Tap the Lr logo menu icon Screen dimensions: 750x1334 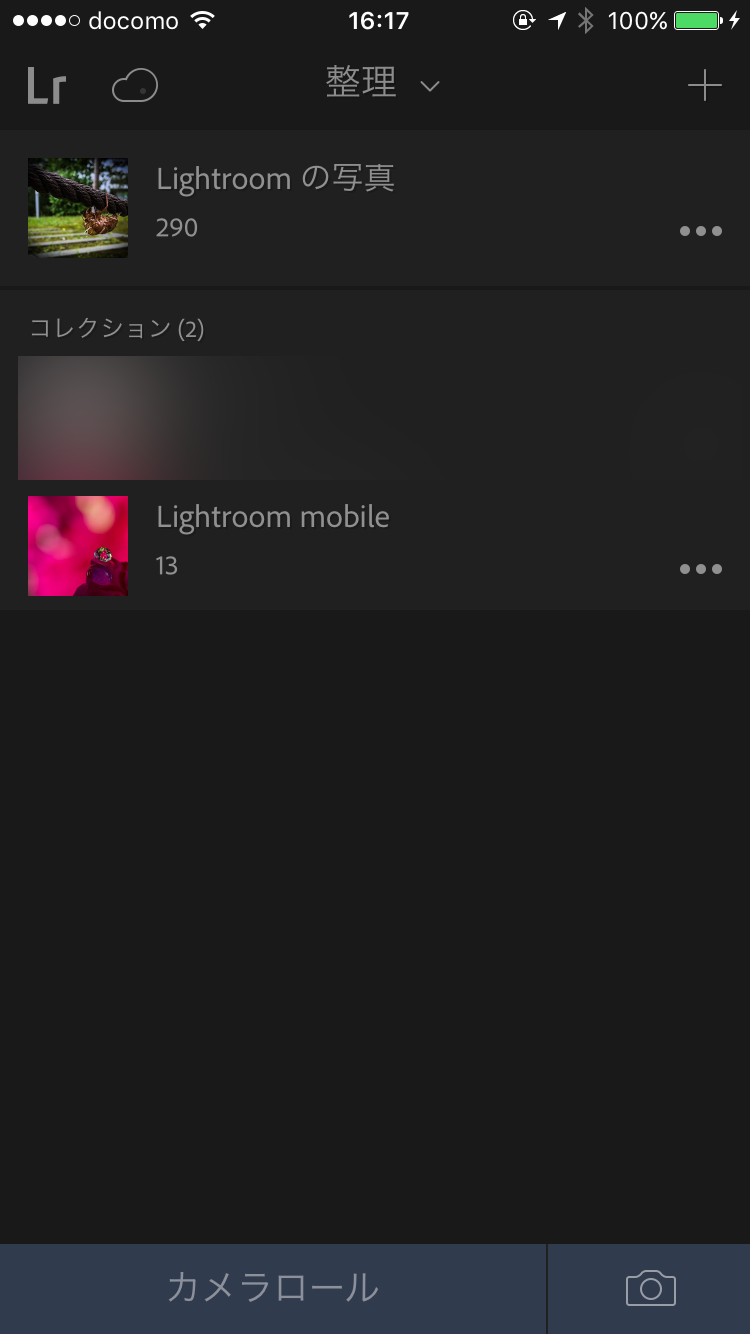tap(46, 86)
